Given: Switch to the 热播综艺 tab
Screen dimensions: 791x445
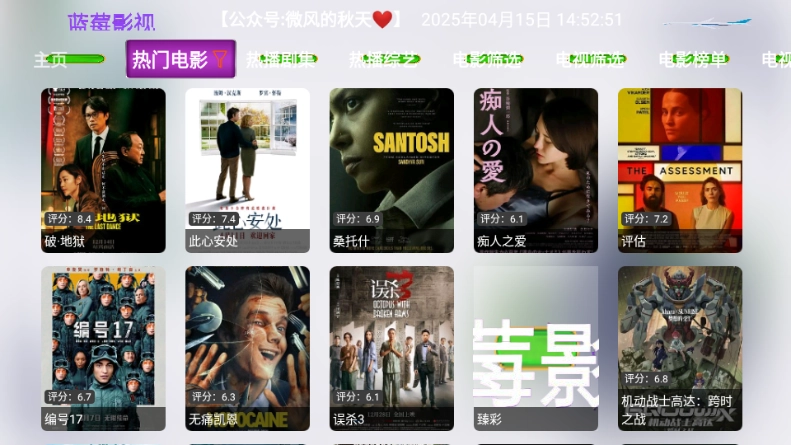Looking at the screenshot, I should click(384, 60).
